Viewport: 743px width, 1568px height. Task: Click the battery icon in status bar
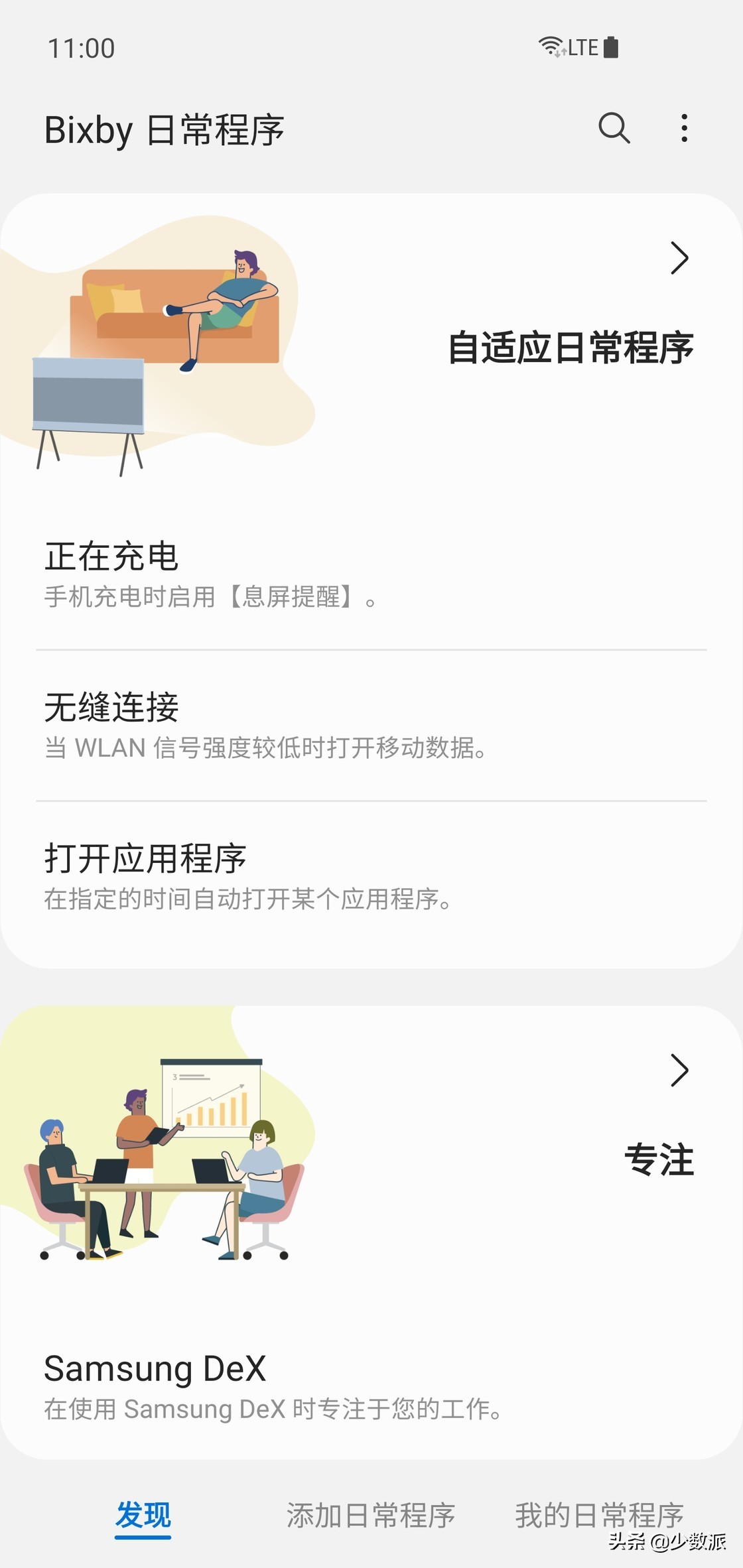pyautogui.click(x=611, y=46)
